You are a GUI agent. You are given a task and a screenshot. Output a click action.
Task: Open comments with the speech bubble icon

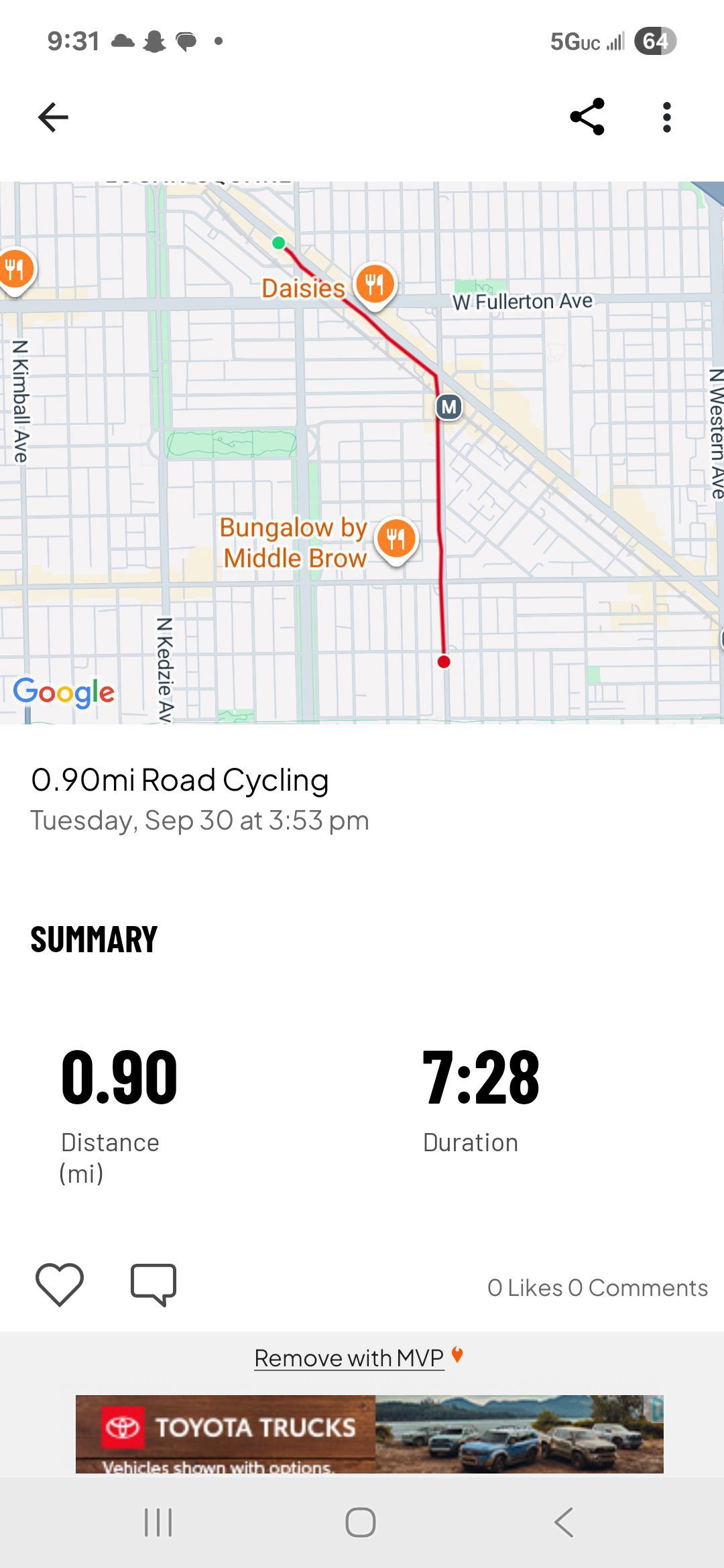point(154,1284)
